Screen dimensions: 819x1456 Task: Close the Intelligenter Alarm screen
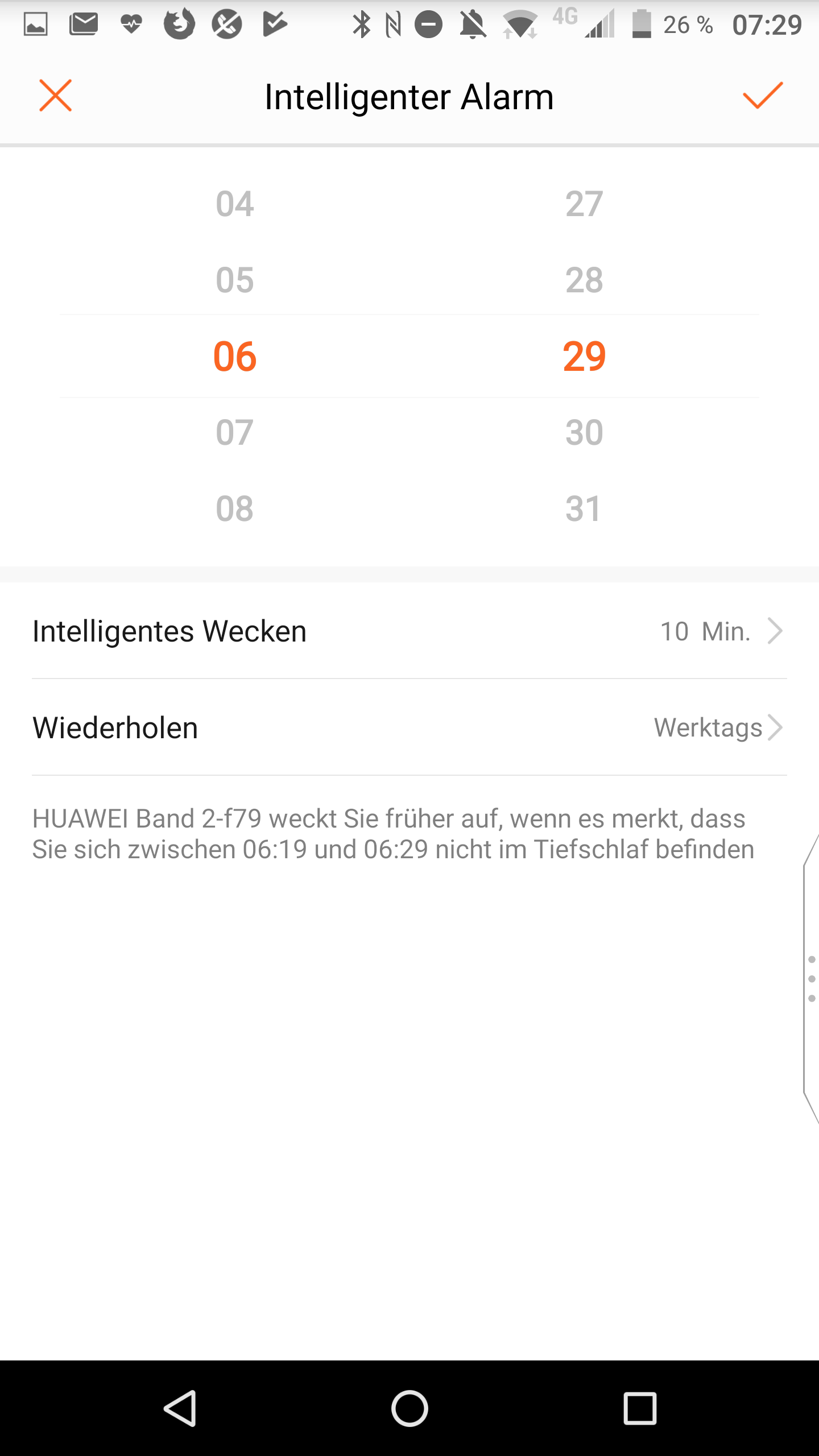[x=55, y=96]
